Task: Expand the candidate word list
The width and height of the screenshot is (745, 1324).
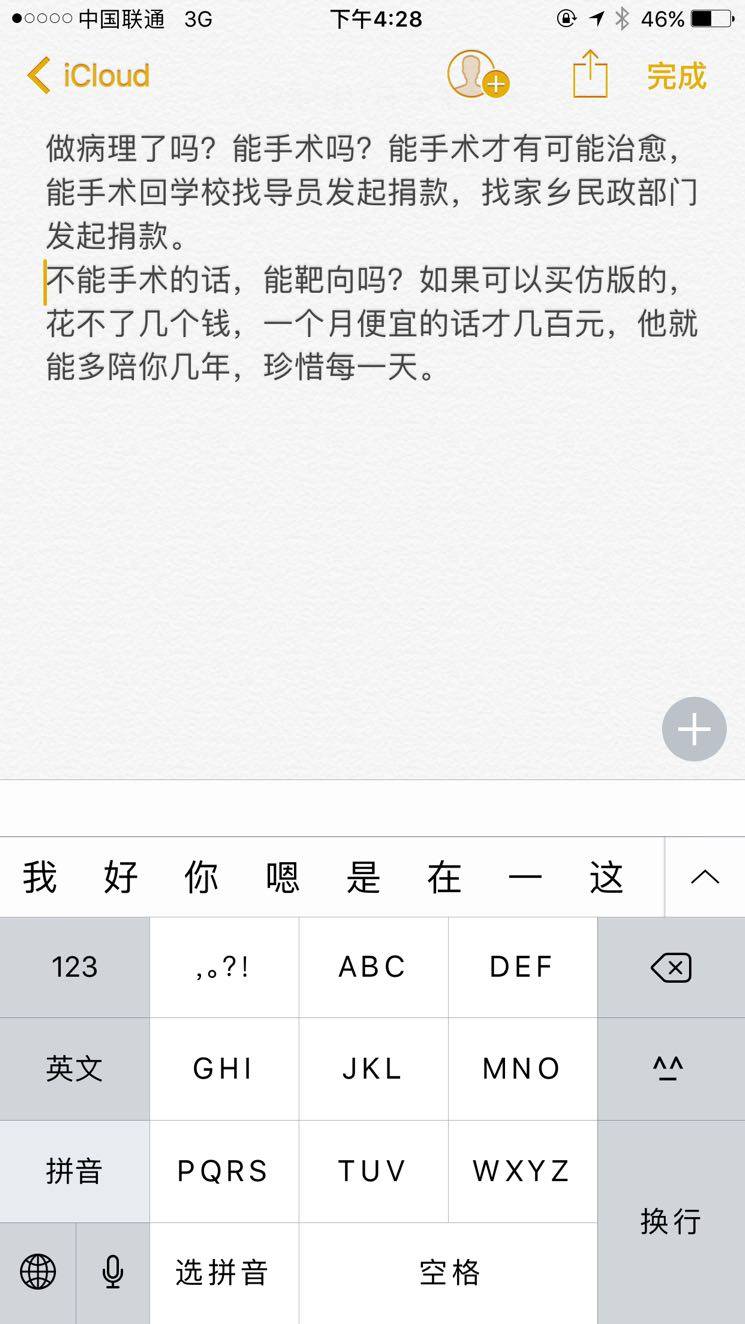Action: click(705, 878)
